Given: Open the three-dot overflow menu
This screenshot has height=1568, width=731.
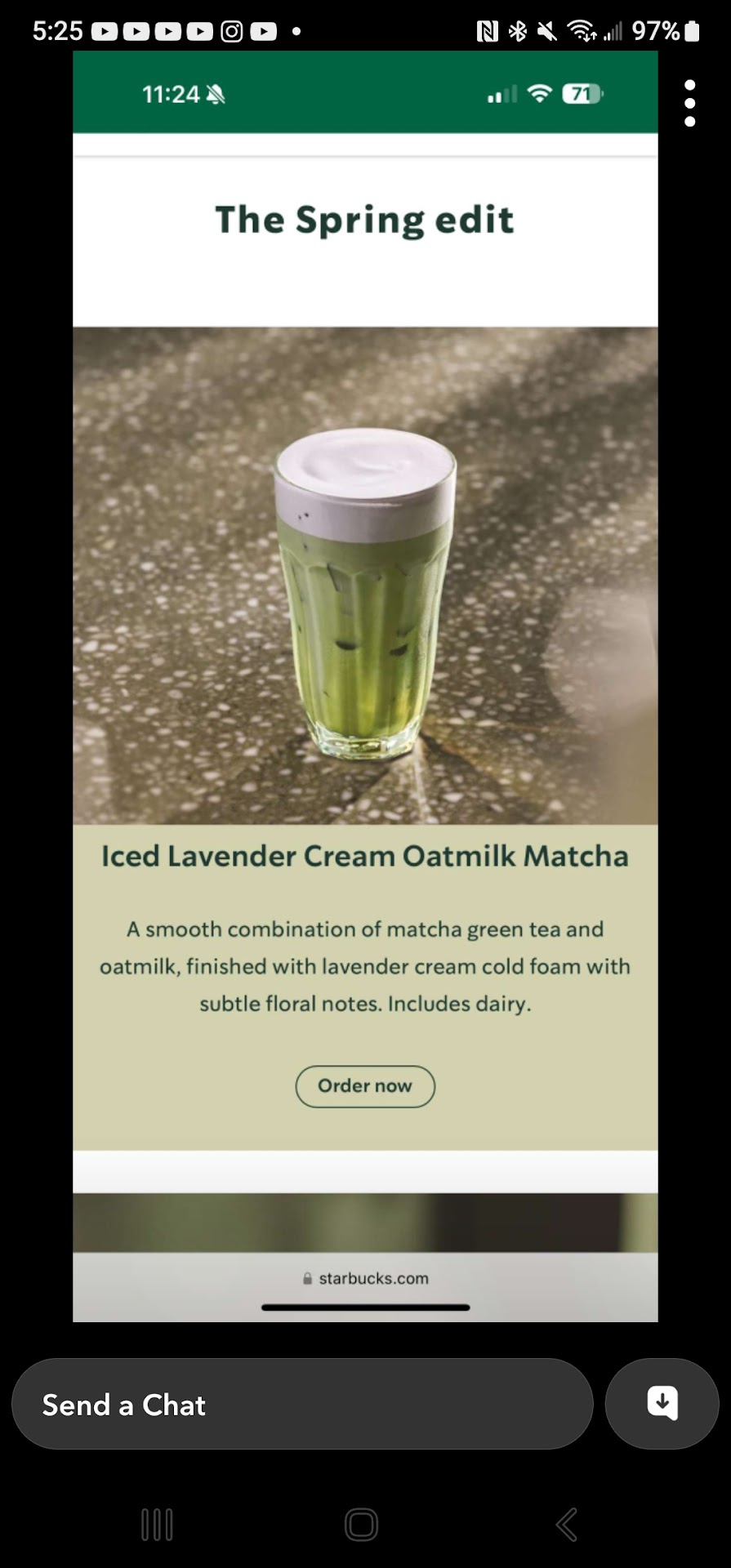Looking at the screenshot, I should [690, 104].
